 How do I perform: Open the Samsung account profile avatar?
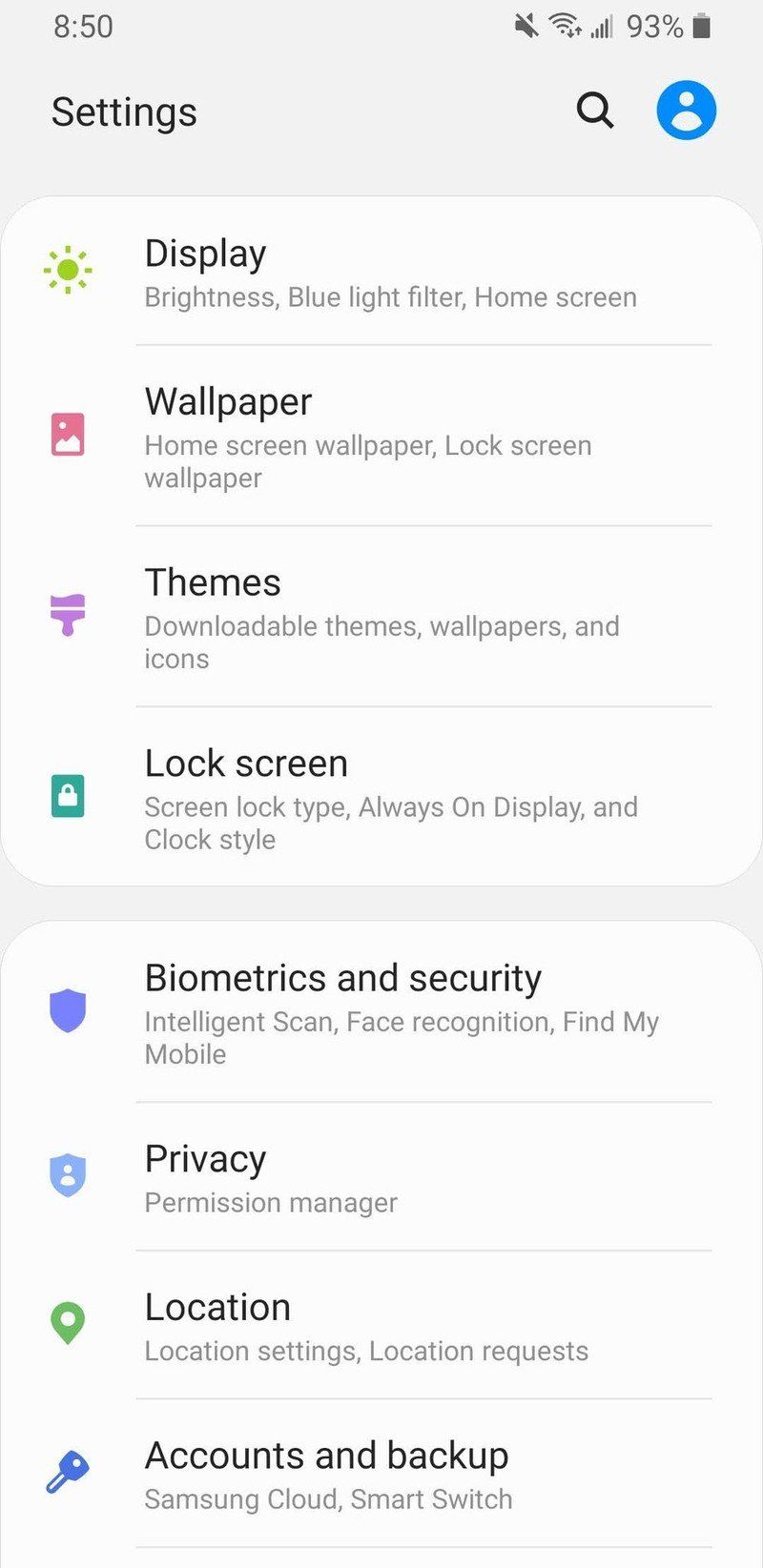pos(686,110)
